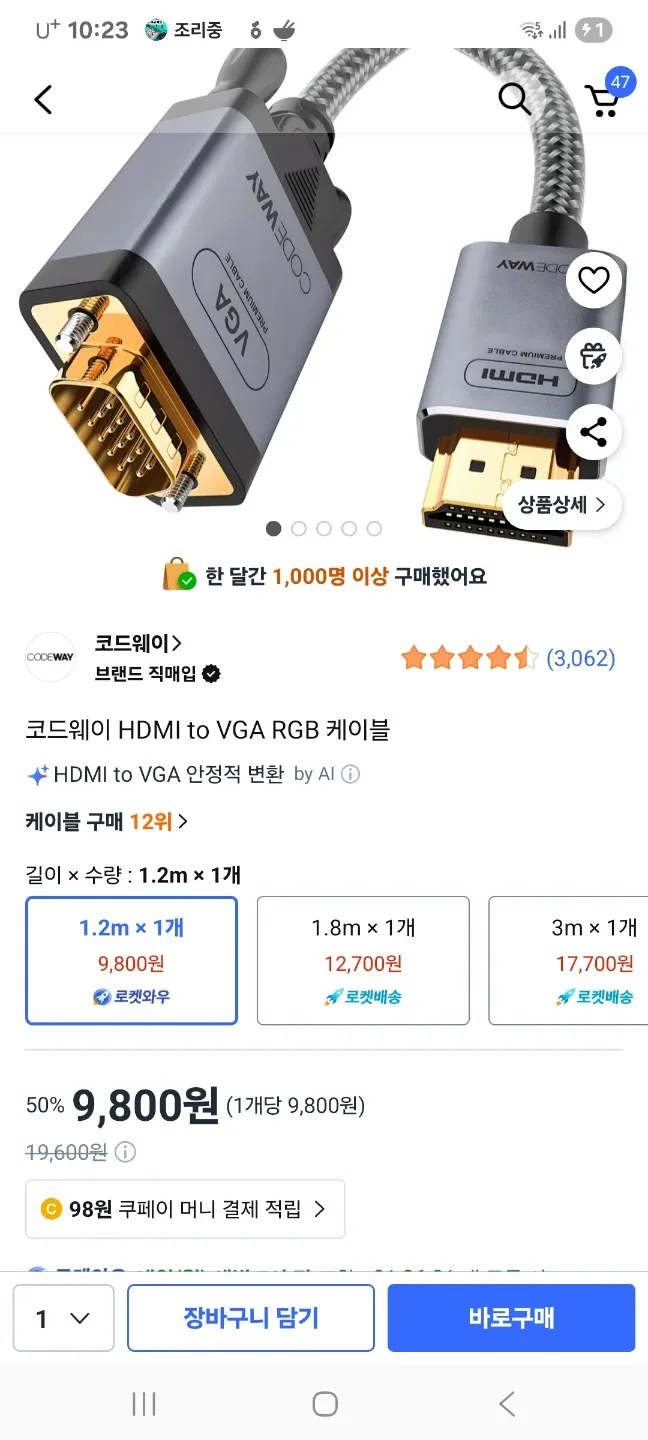Viewport: 648px width, 1440px height.
Task: Visit the 코드웨이 brand store
Action: click(x=138, y=643)
